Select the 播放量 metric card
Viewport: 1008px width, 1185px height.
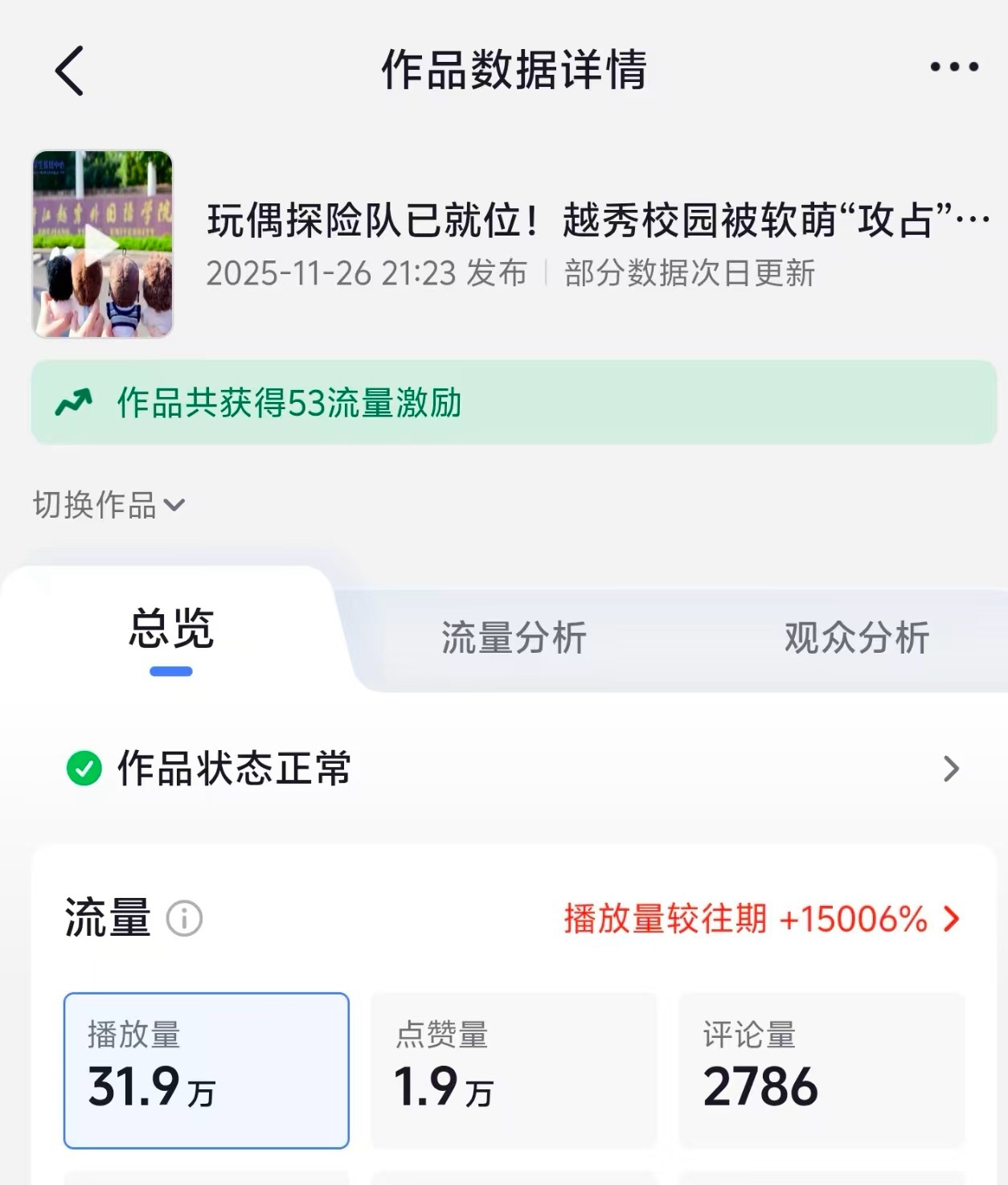[x=206, y=1071]
